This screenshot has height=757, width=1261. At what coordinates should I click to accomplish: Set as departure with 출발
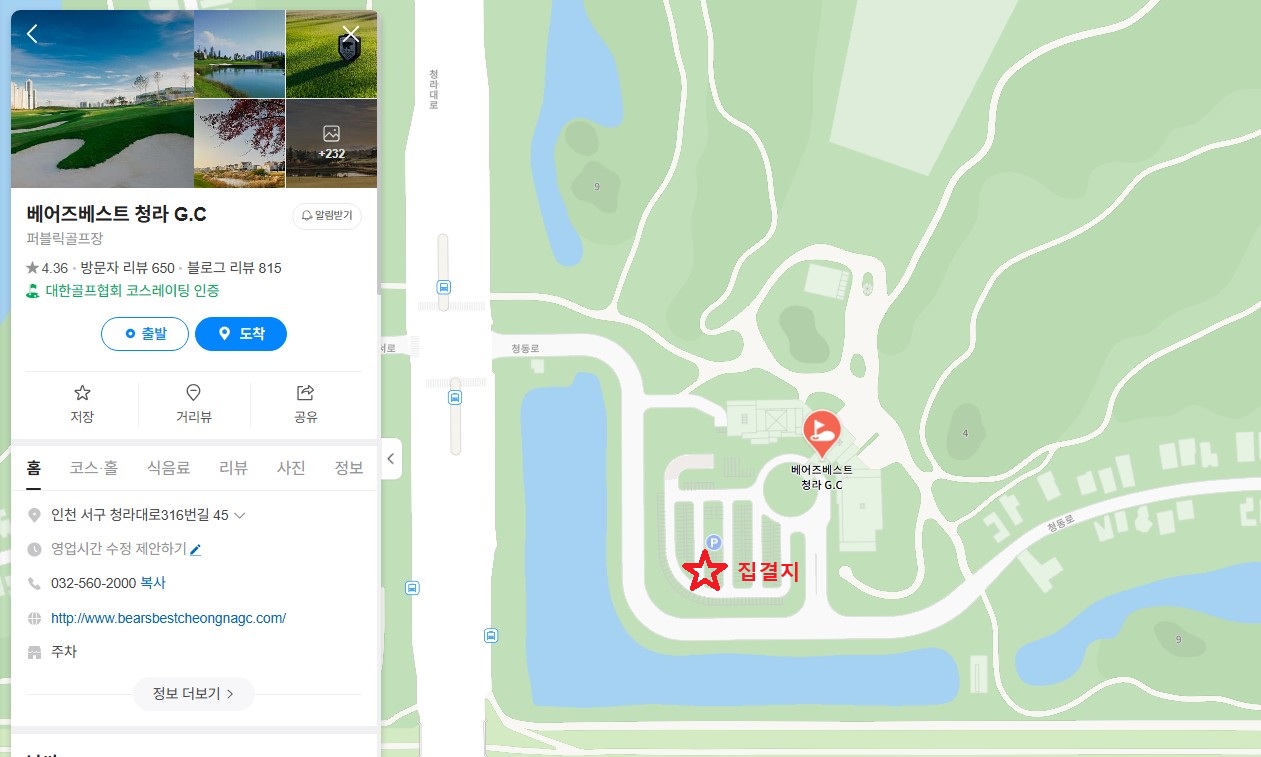coord(145,334)
